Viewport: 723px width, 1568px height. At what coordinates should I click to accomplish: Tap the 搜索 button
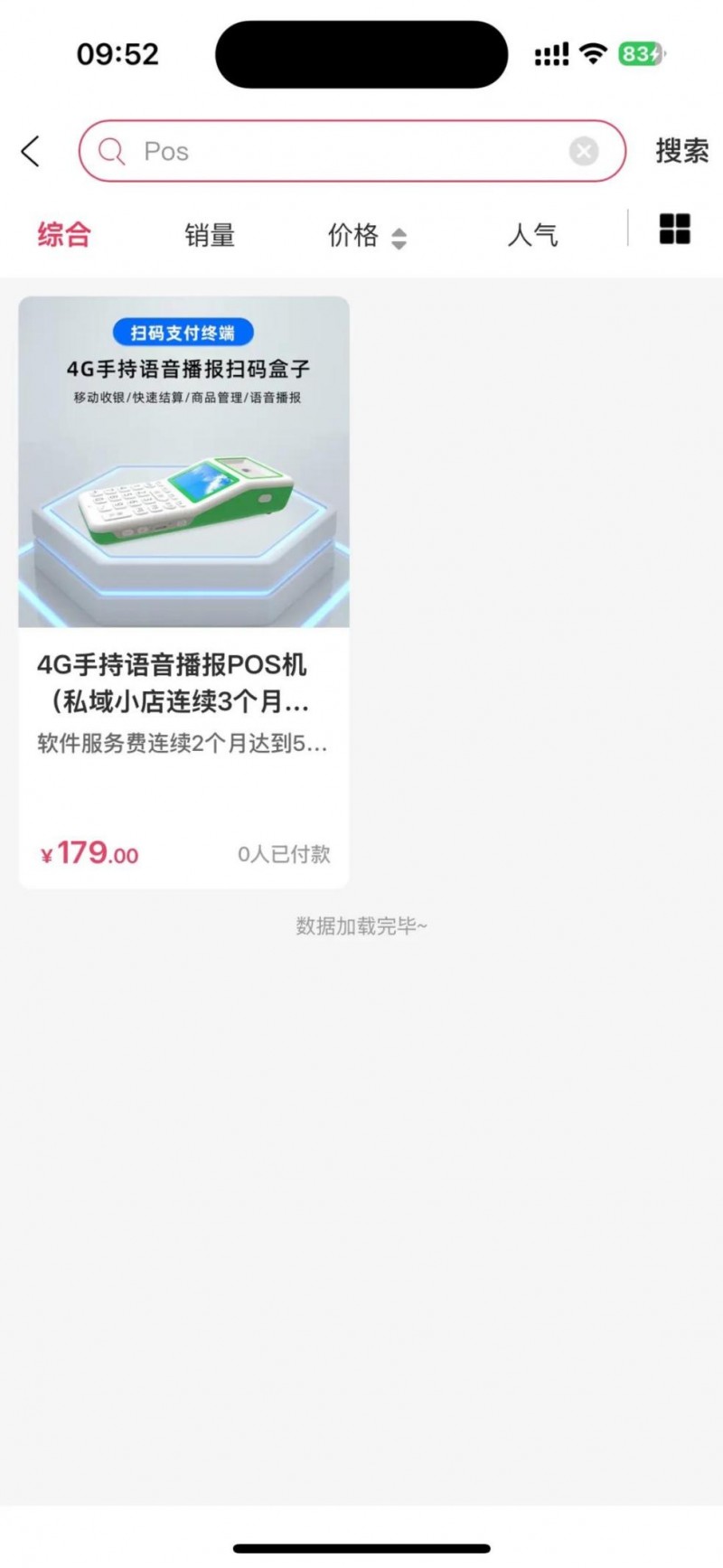tap(681, 151)
